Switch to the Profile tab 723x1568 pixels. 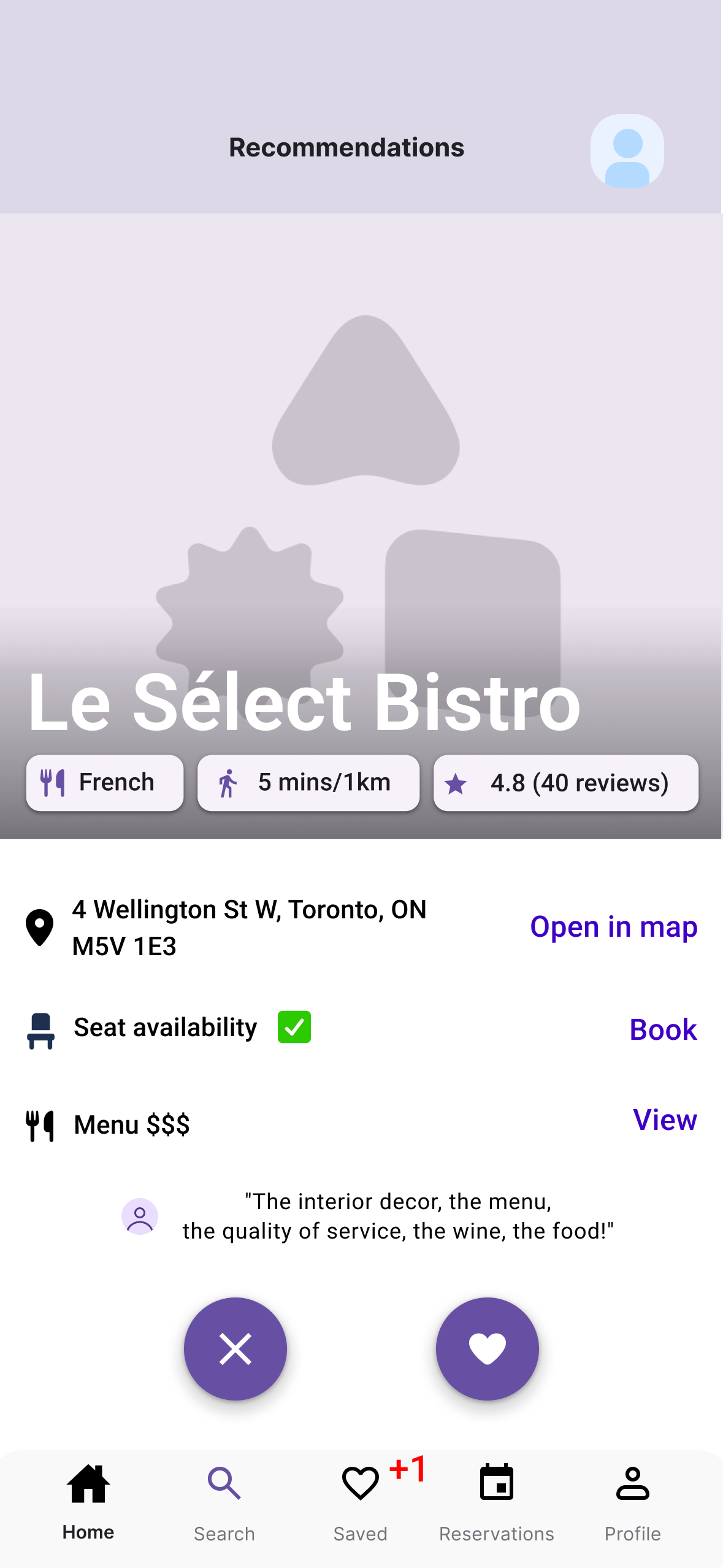pyautogui.click(x=633, y=1504)
